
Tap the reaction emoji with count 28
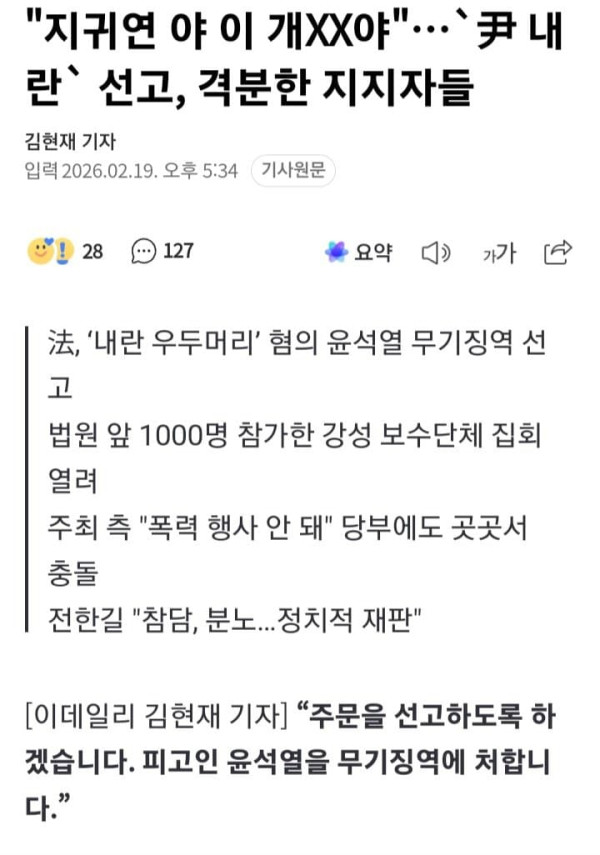pyautogui.click(x=63, y=252)
